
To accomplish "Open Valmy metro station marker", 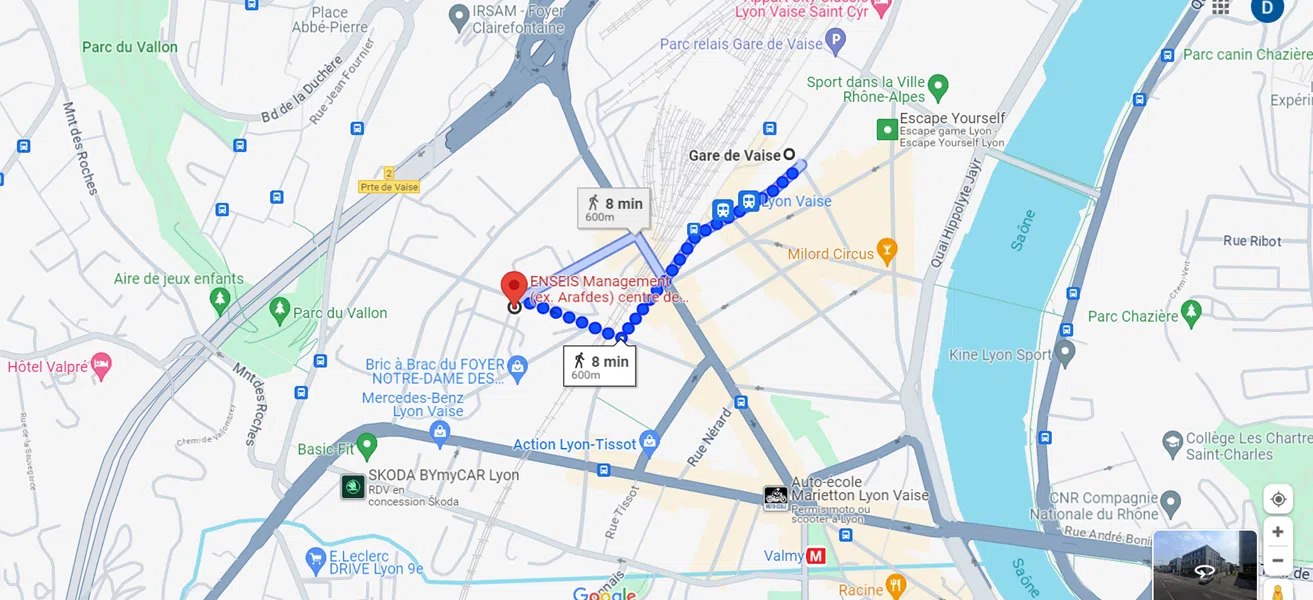I will coord(816,556).
